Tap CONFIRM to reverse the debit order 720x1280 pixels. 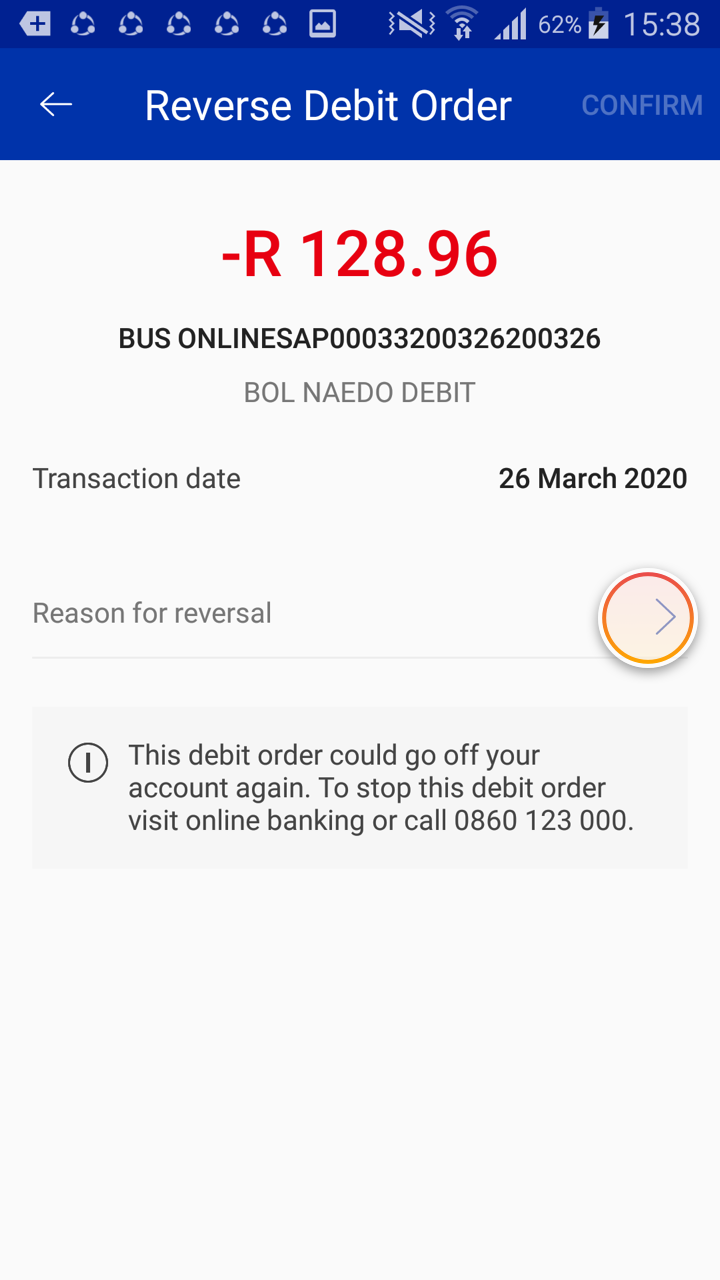(642, 105)
